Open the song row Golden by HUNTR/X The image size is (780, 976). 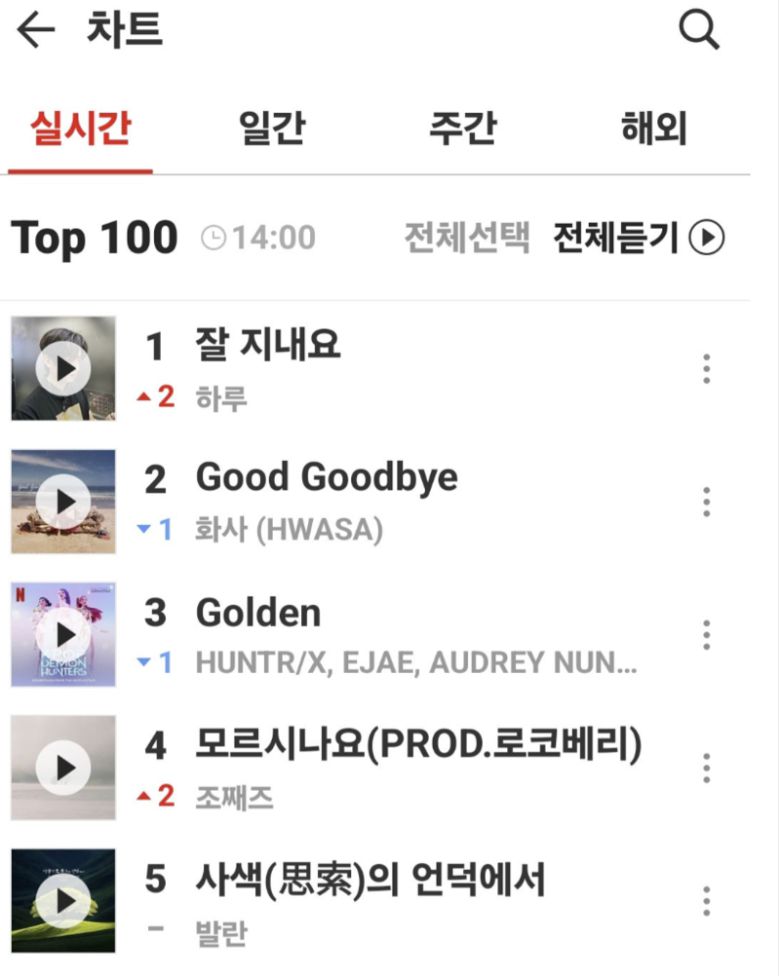point(400,634)
